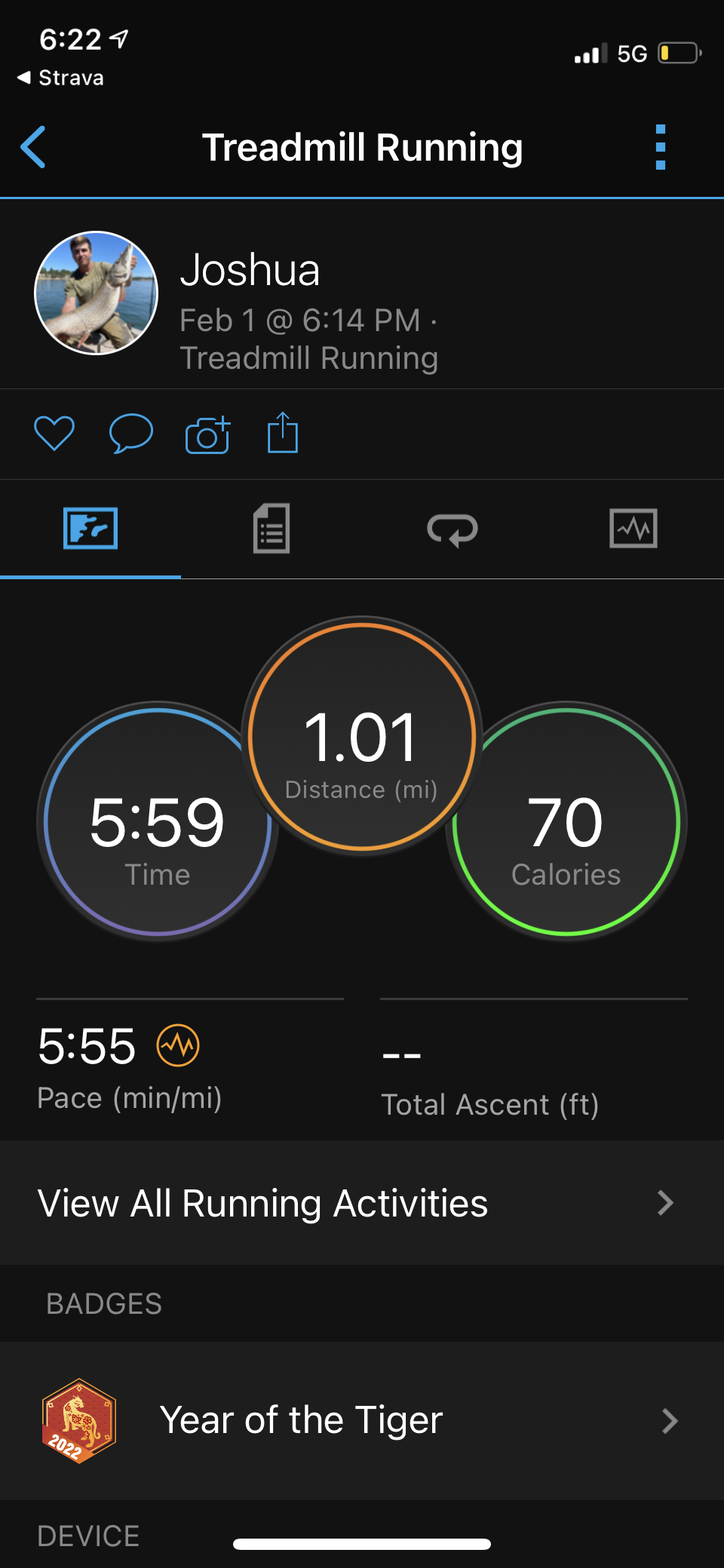This screenshot has height=1568, width=724.
Task: Go back using the top-left arrow
Action: (x=34, y=147)
